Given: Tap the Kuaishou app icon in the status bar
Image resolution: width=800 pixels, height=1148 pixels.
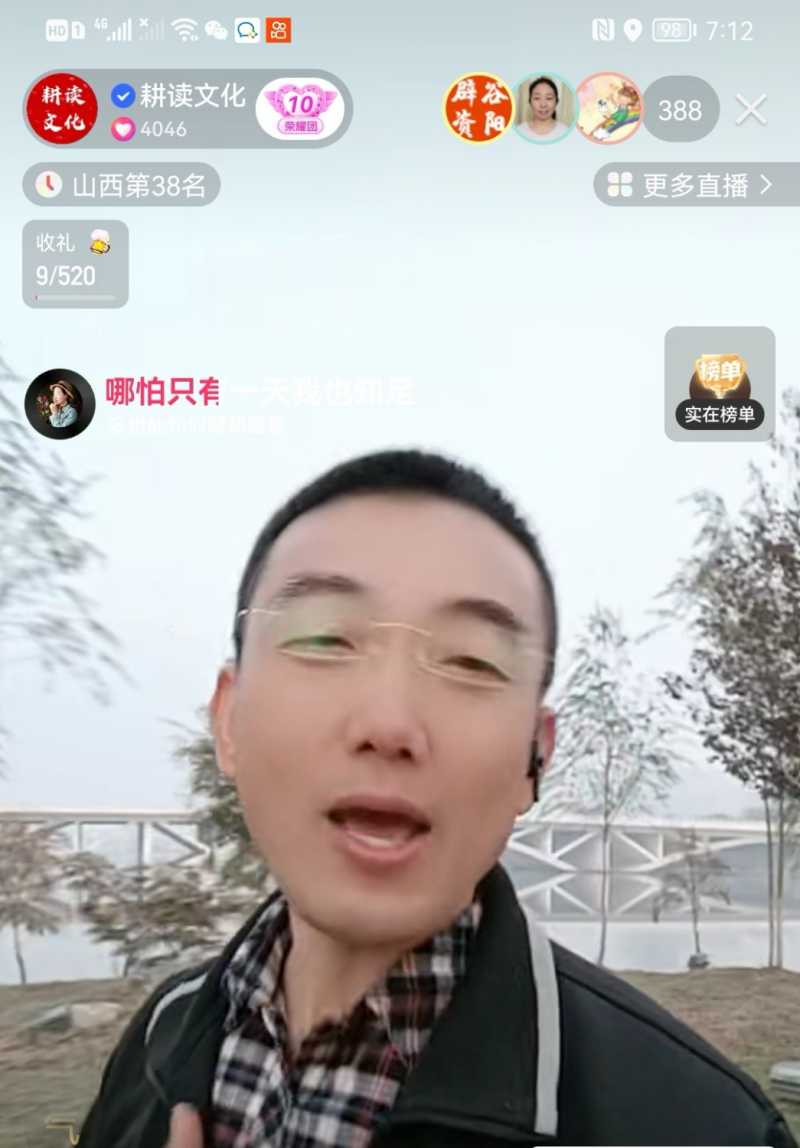Looking at the screenshot, I should (x=279, y=28).
